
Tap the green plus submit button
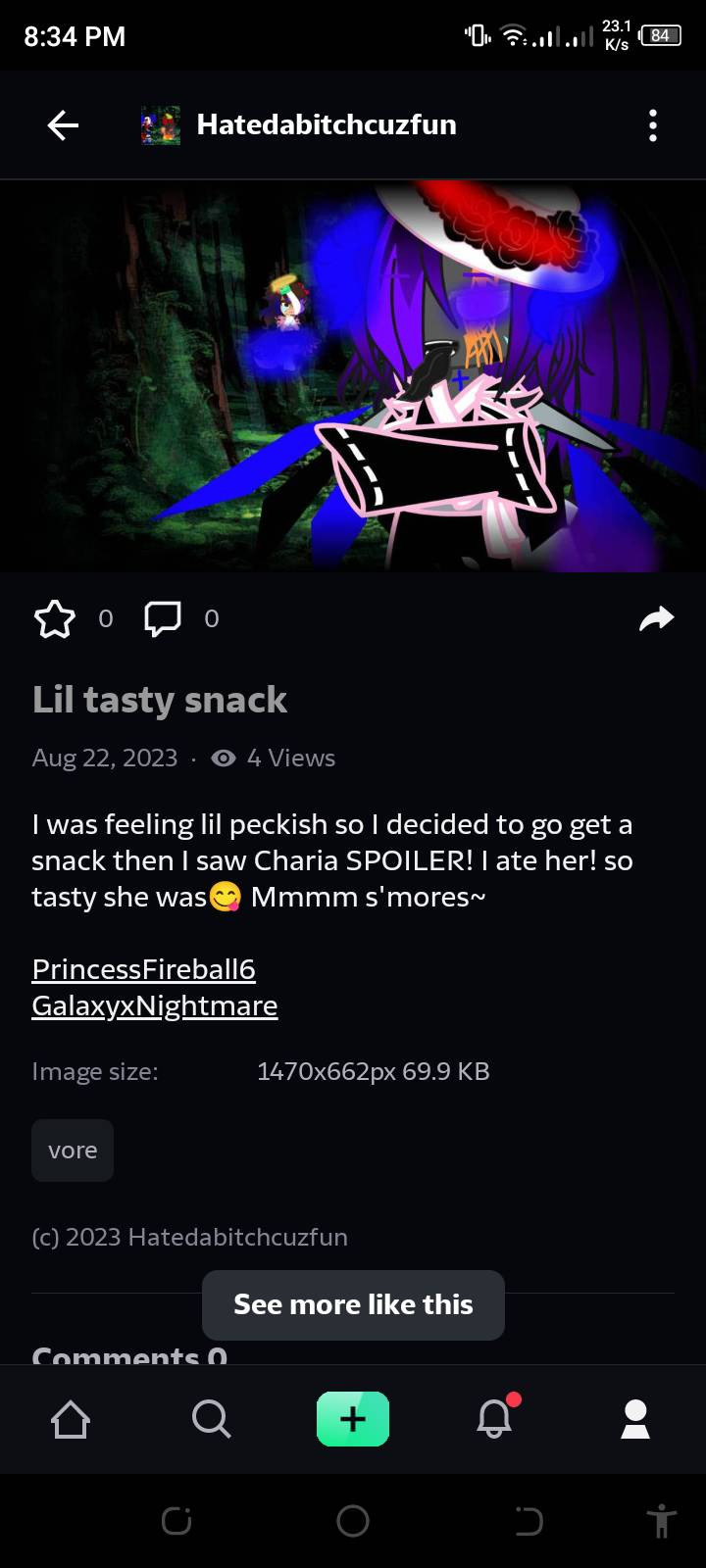(353, 1419)
